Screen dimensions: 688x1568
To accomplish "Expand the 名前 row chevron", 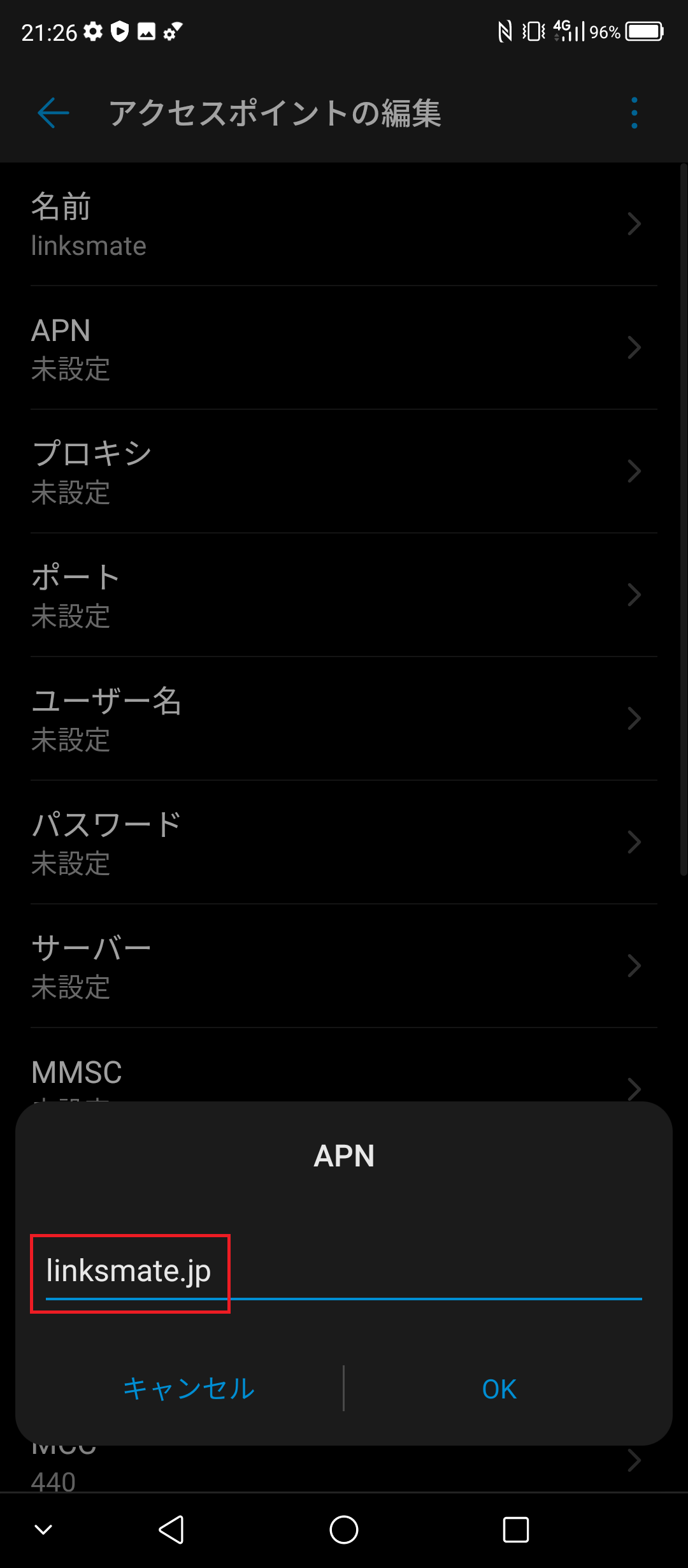I will (x=634, y=224).
